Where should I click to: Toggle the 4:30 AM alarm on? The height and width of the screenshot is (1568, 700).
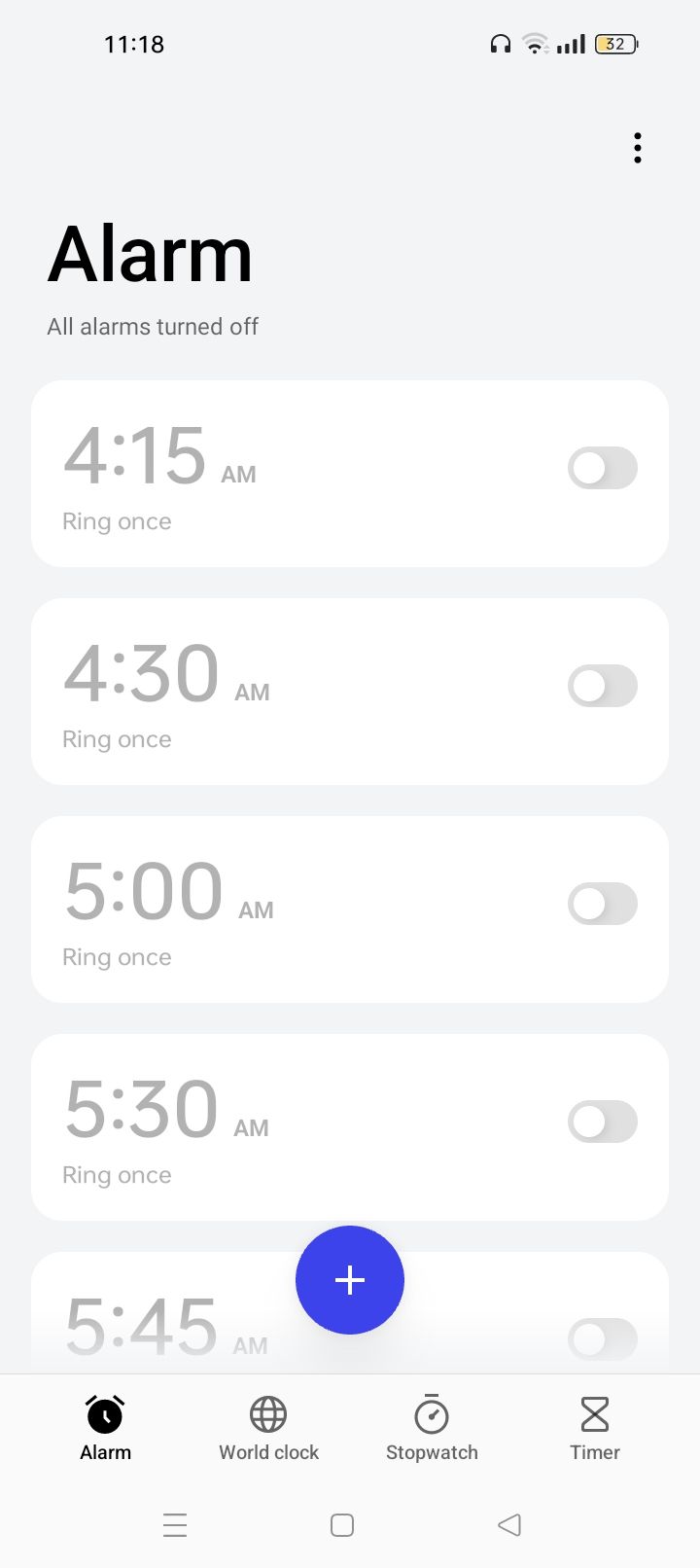(602, 686)
